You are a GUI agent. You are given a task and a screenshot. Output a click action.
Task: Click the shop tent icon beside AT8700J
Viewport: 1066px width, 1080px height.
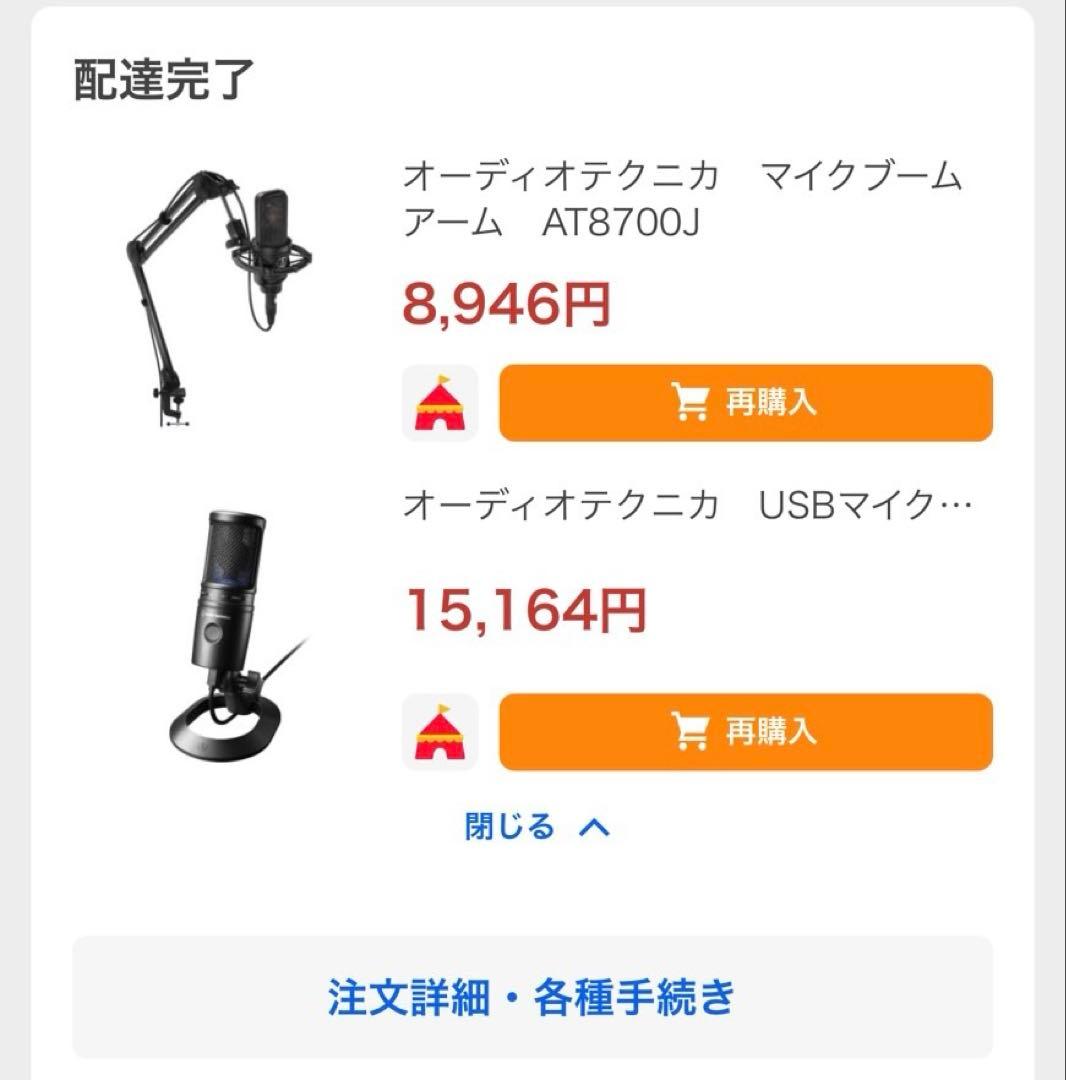(x=441, y=404)
